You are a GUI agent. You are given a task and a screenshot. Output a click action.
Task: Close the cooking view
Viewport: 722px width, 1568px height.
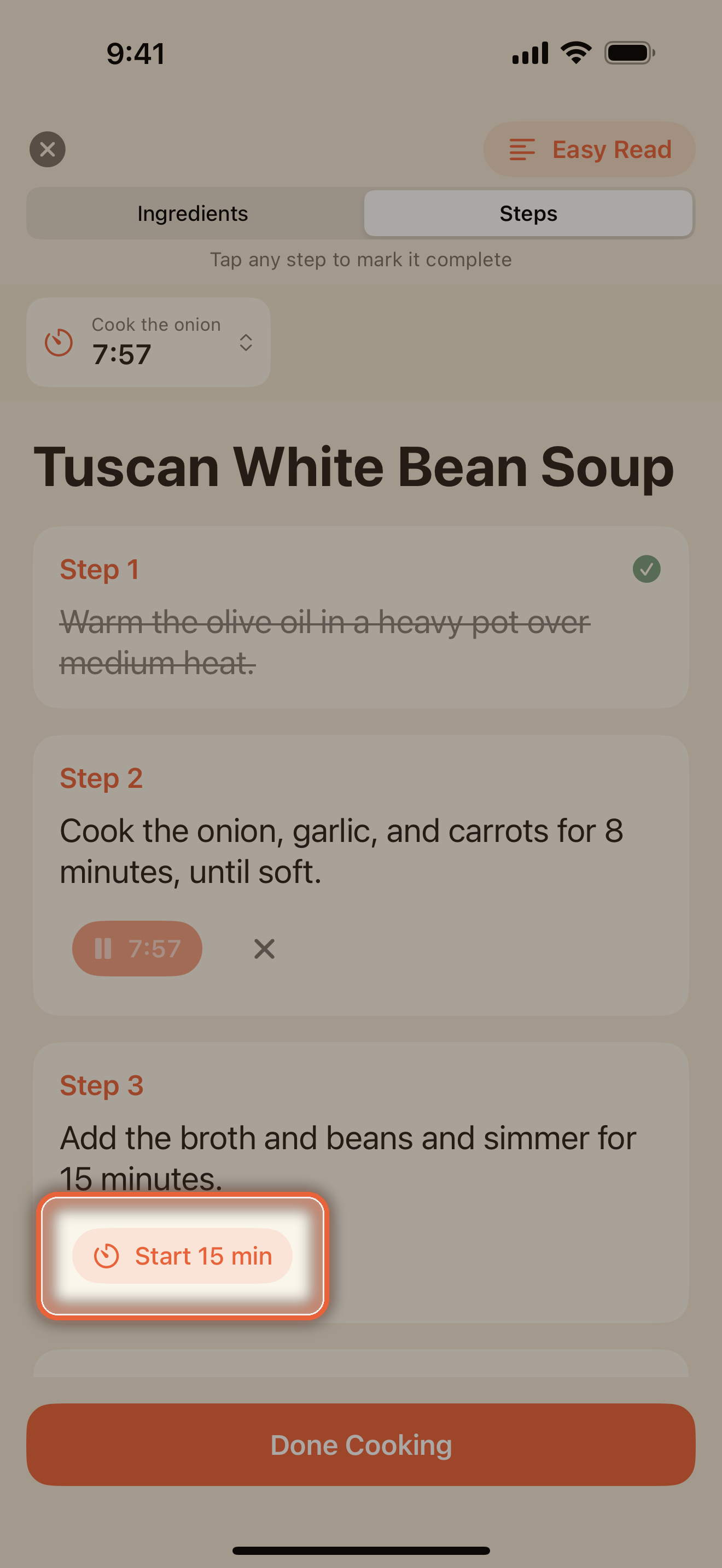48,149
